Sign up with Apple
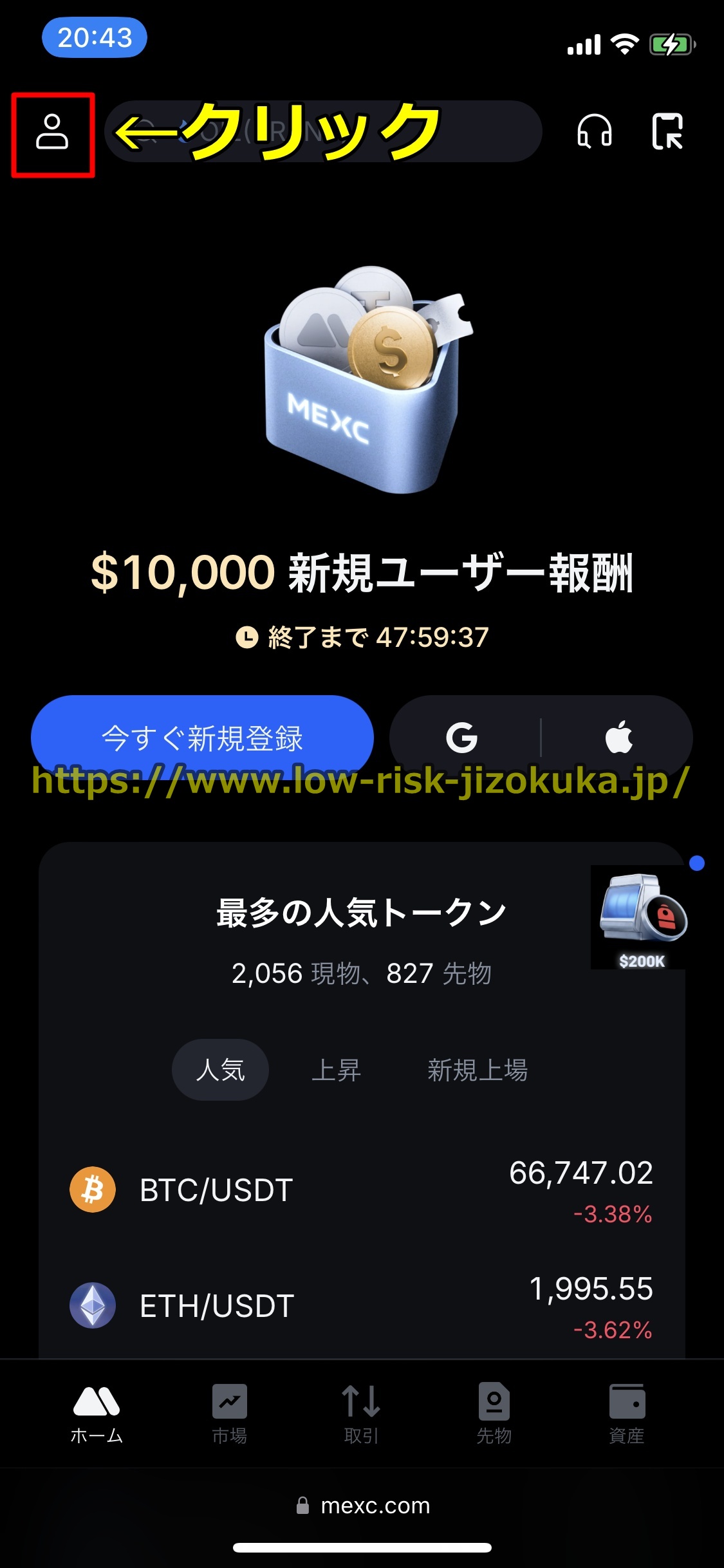The image size is (724, 1568). 619,737
